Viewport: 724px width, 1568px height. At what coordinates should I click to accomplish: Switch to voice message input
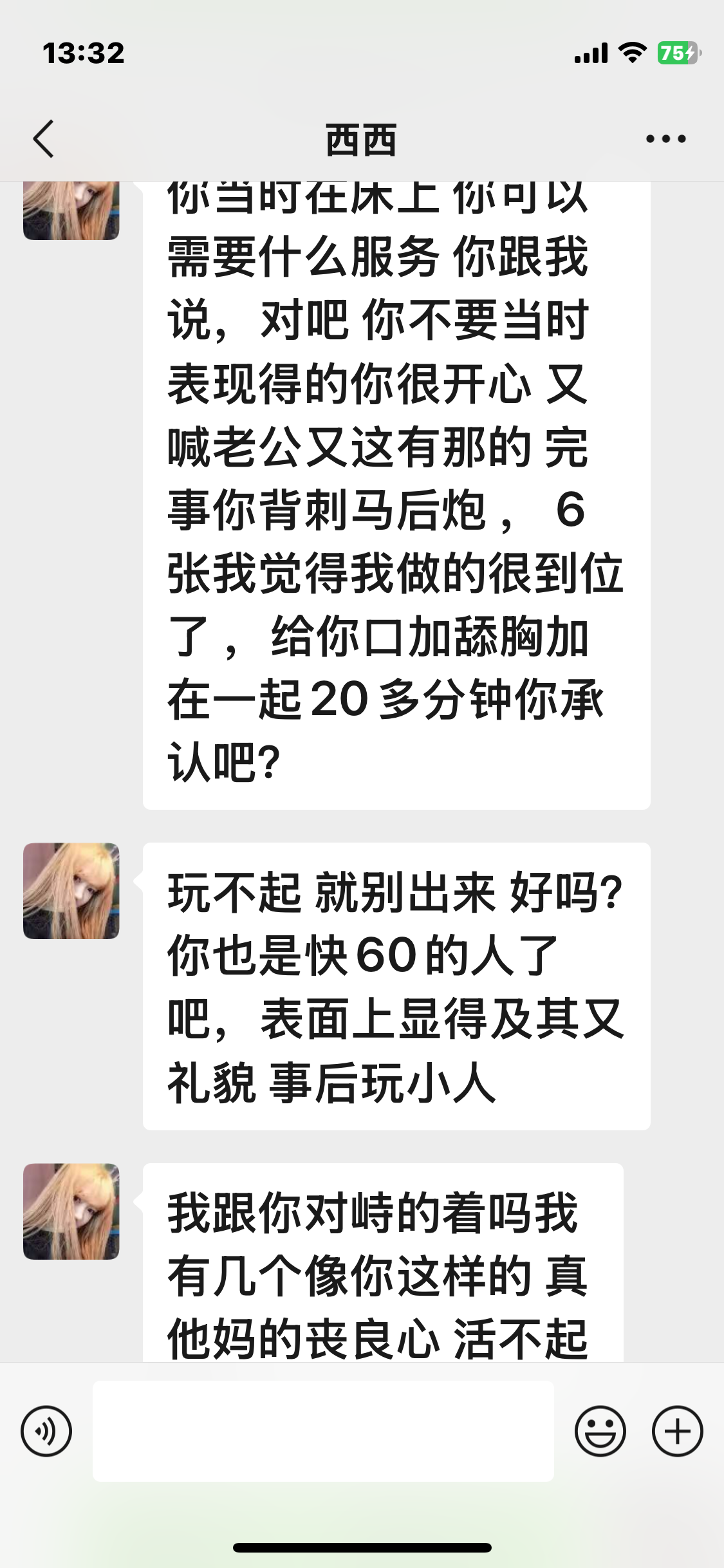point(46,1432)
